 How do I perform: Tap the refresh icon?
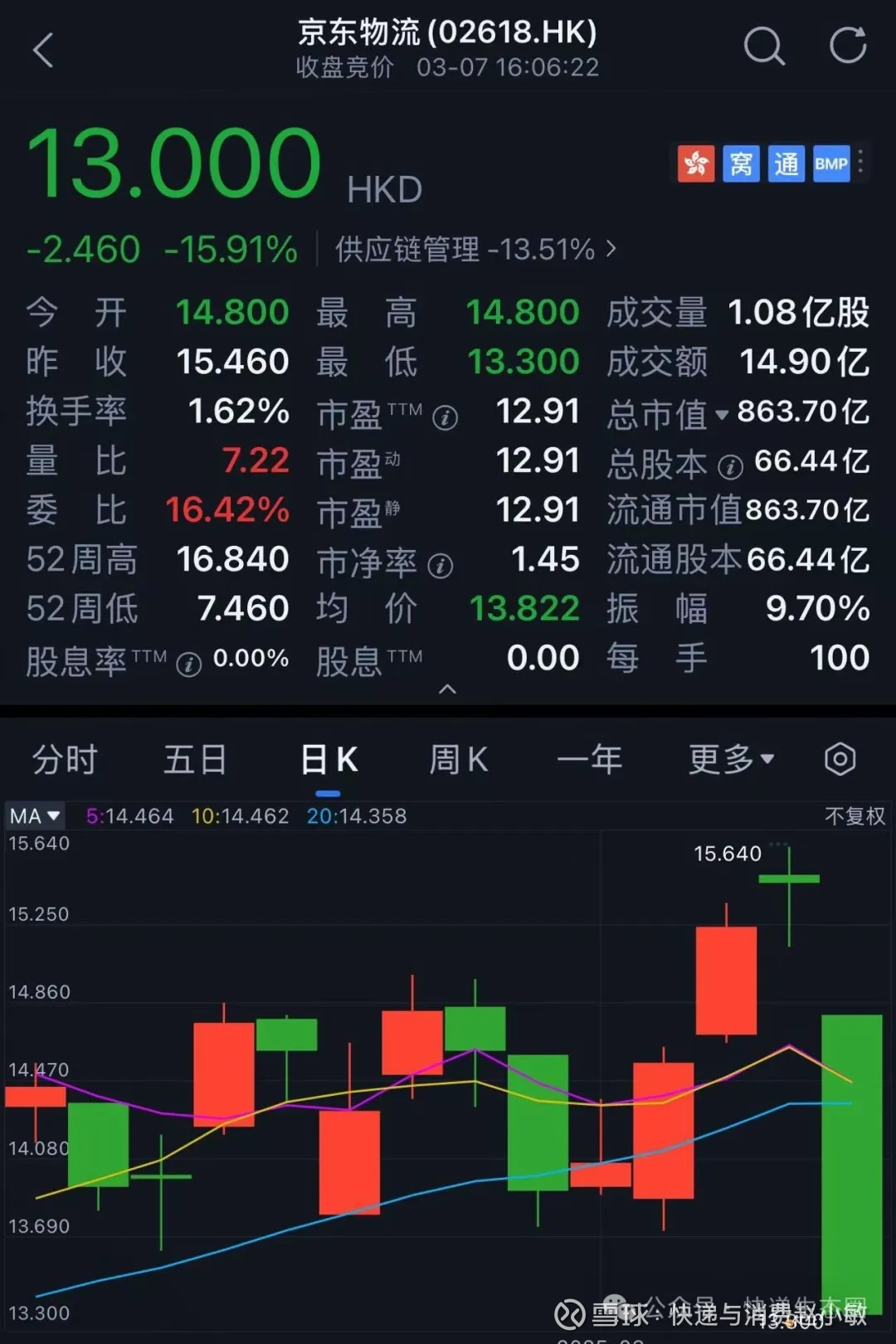click(848, 46)
